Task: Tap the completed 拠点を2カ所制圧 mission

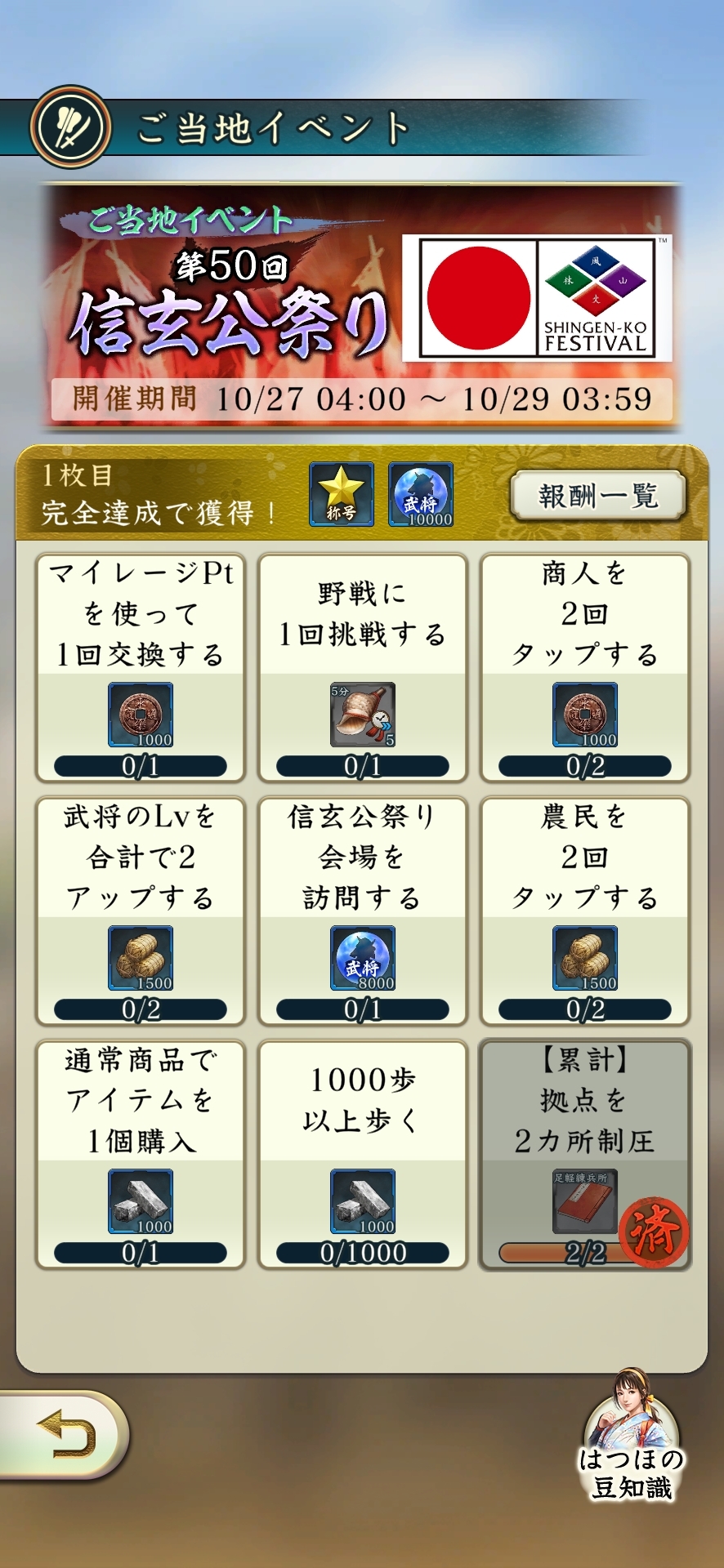Action: [x=584, y=1154]
